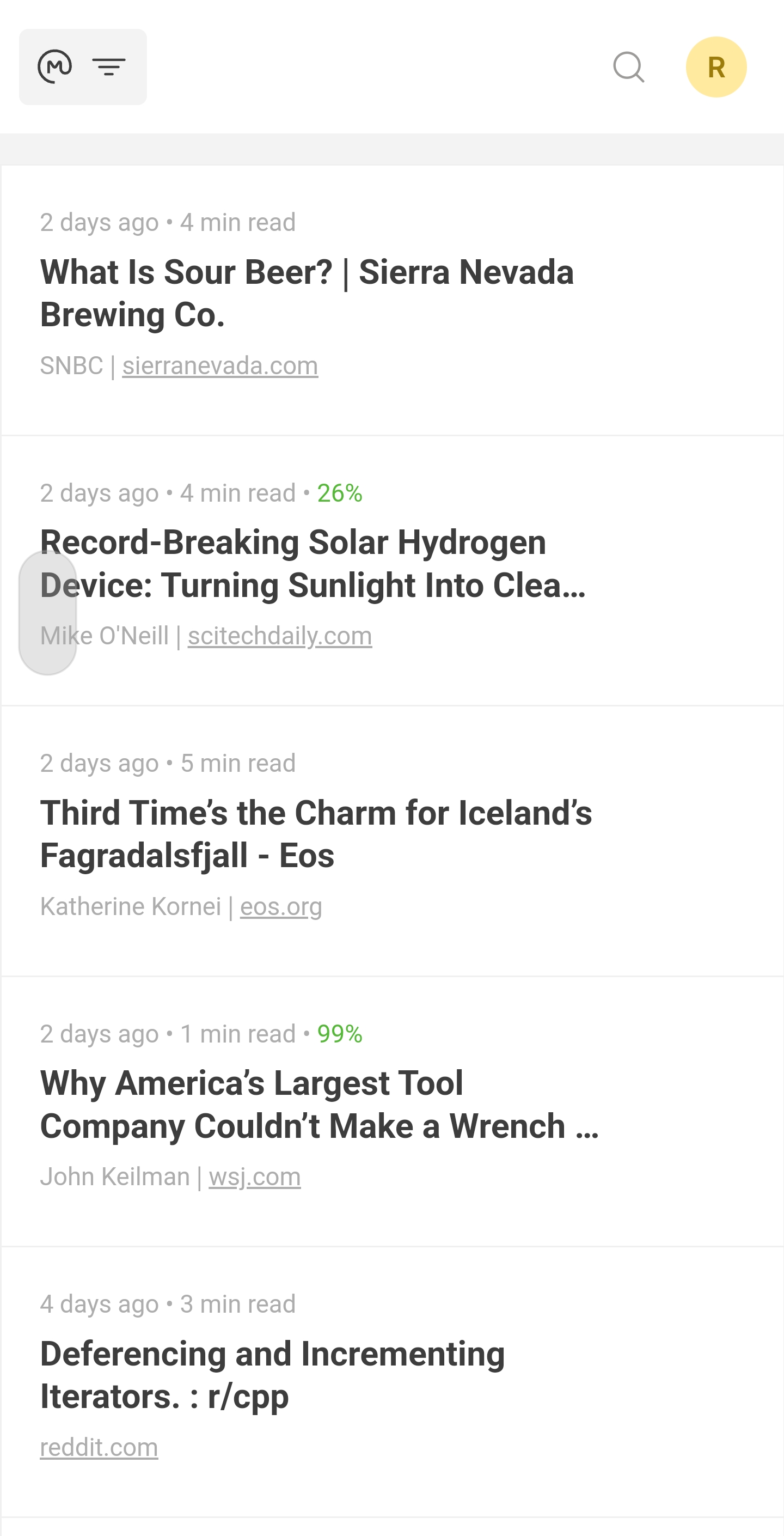
Task: Open the article about sour beer
Action: [x=306, y=293]
